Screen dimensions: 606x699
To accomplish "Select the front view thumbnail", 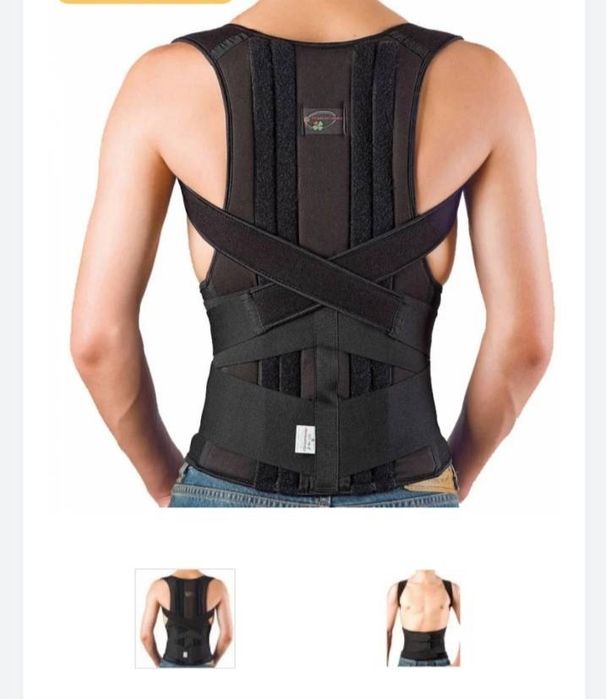I will tap(424, 618).
